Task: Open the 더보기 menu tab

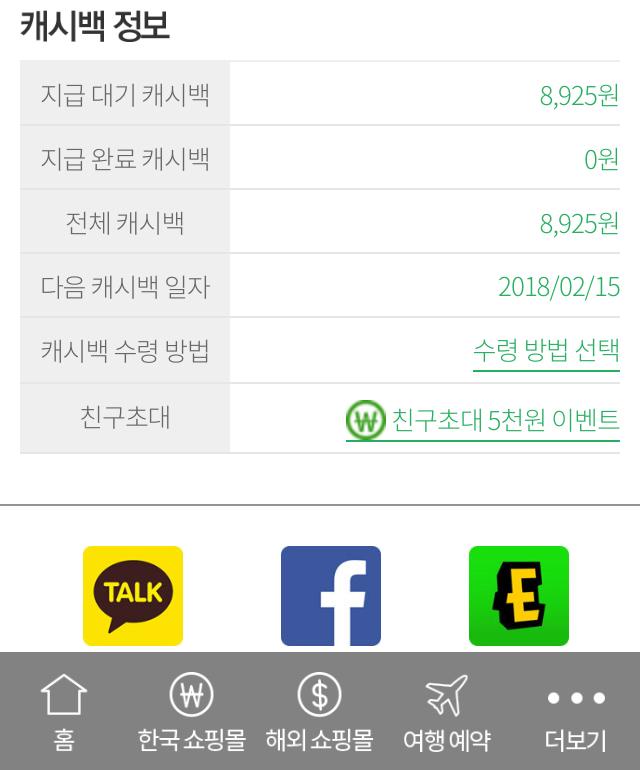Action: coord(575,712)
